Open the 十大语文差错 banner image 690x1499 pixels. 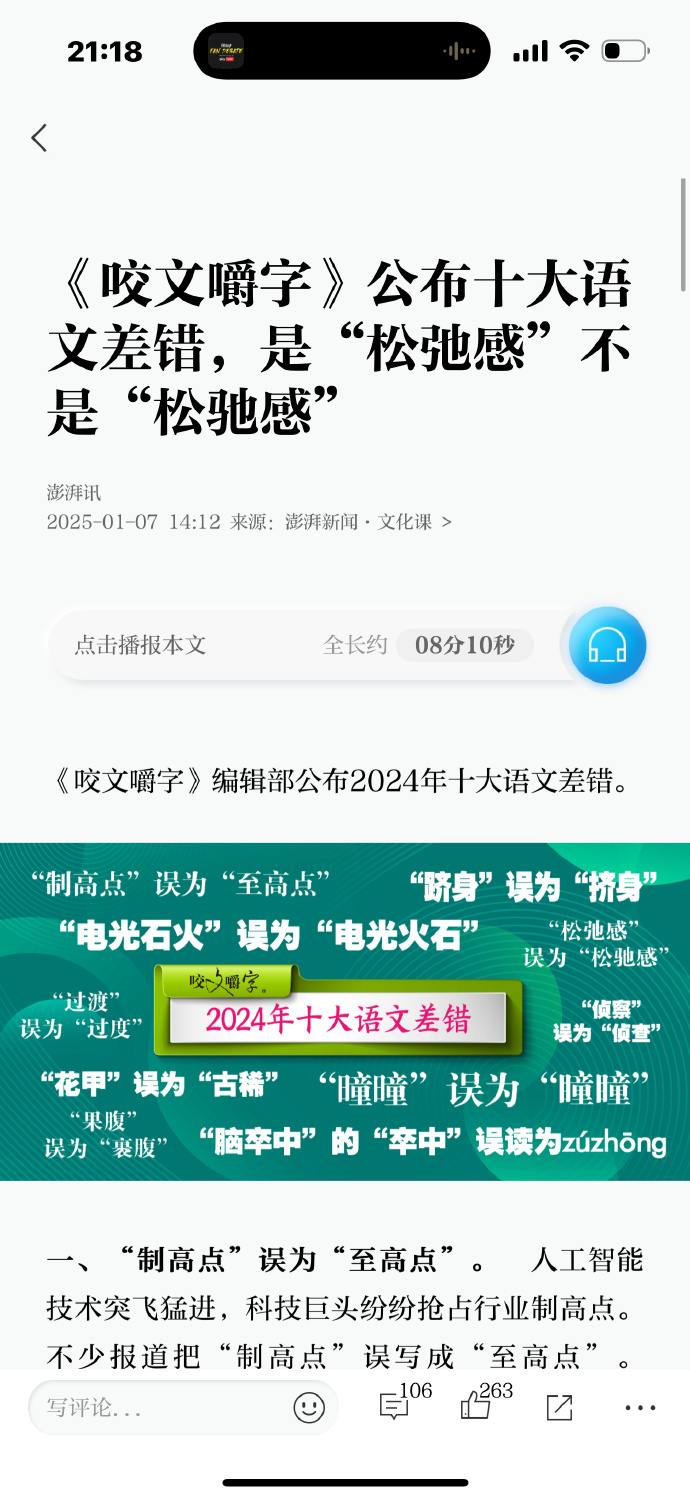[345, 1011]
